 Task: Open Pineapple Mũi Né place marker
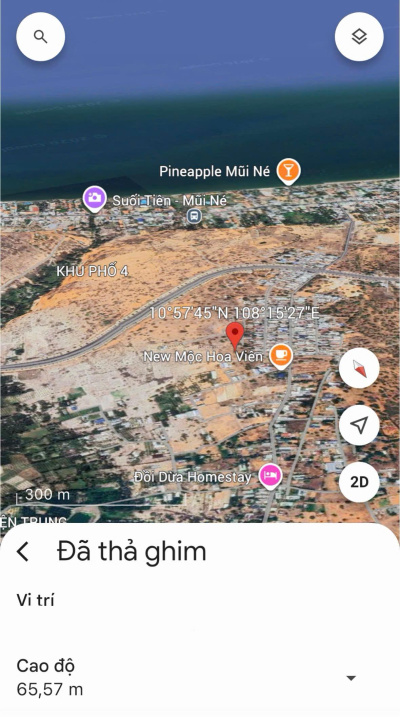(288, 171)
